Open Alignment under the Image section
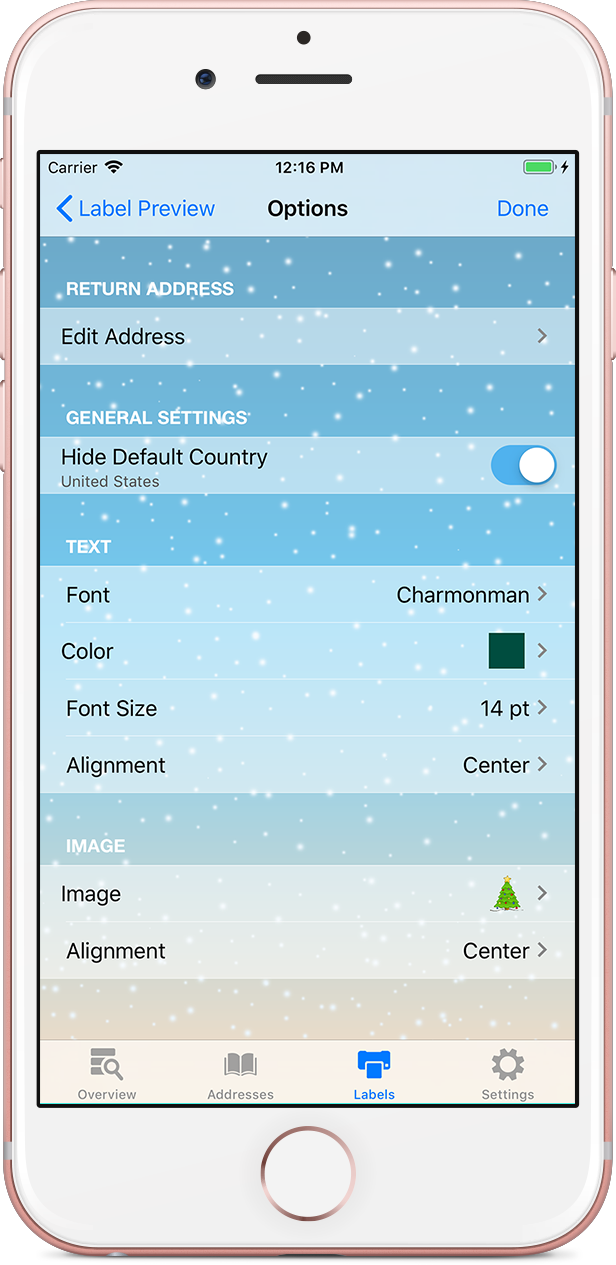This screenshot has height=1265, width=616. (307, 951)
